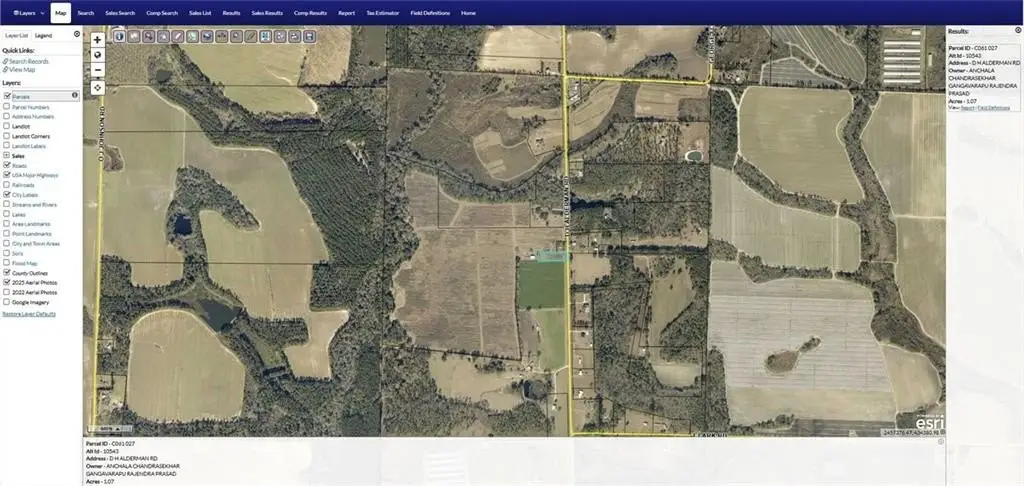1024x486 pixels.
Task: Switch to the Legend panel tab
Action: 42,34
